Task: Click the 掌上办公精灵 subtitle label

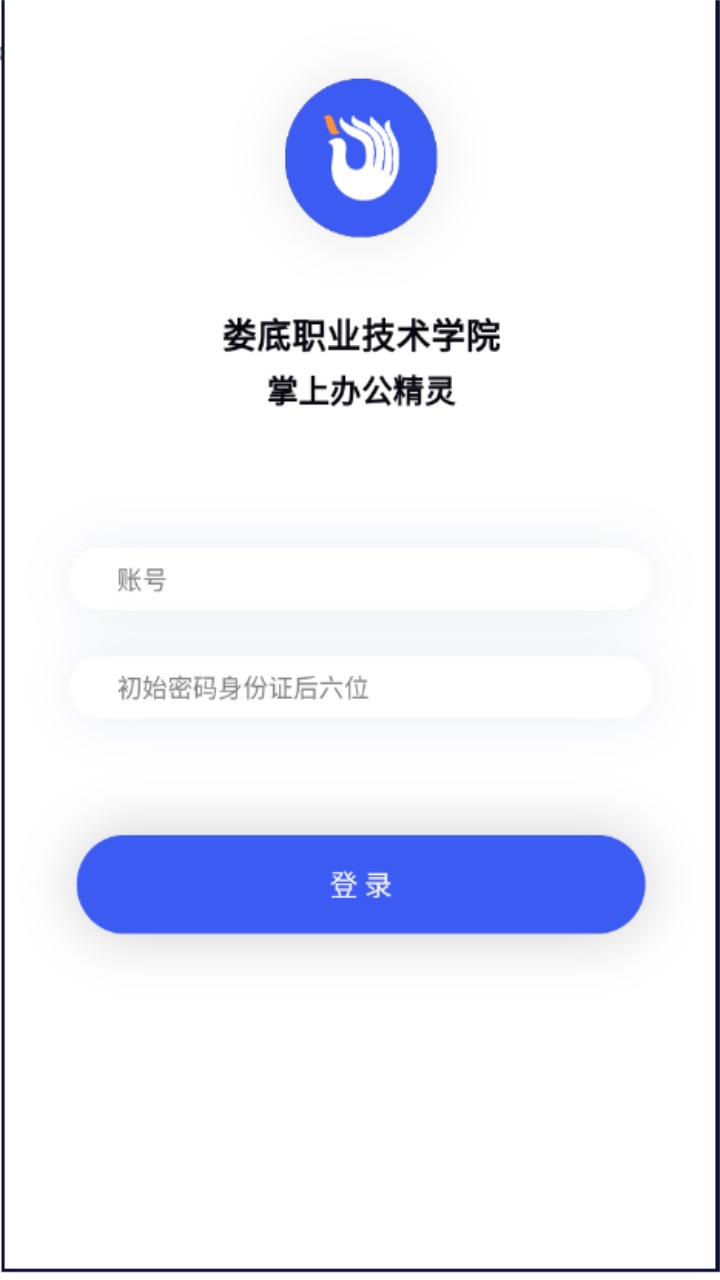Action: [x=360, y=390]
